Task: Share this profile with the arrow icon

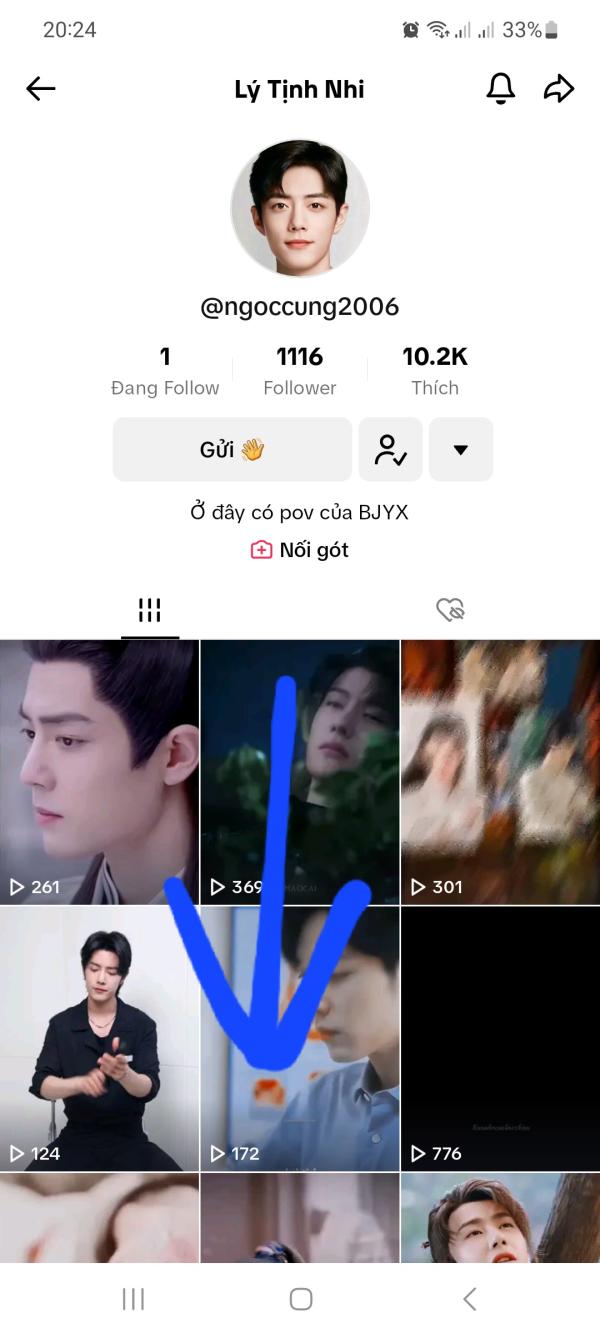Action: [559, 89]
